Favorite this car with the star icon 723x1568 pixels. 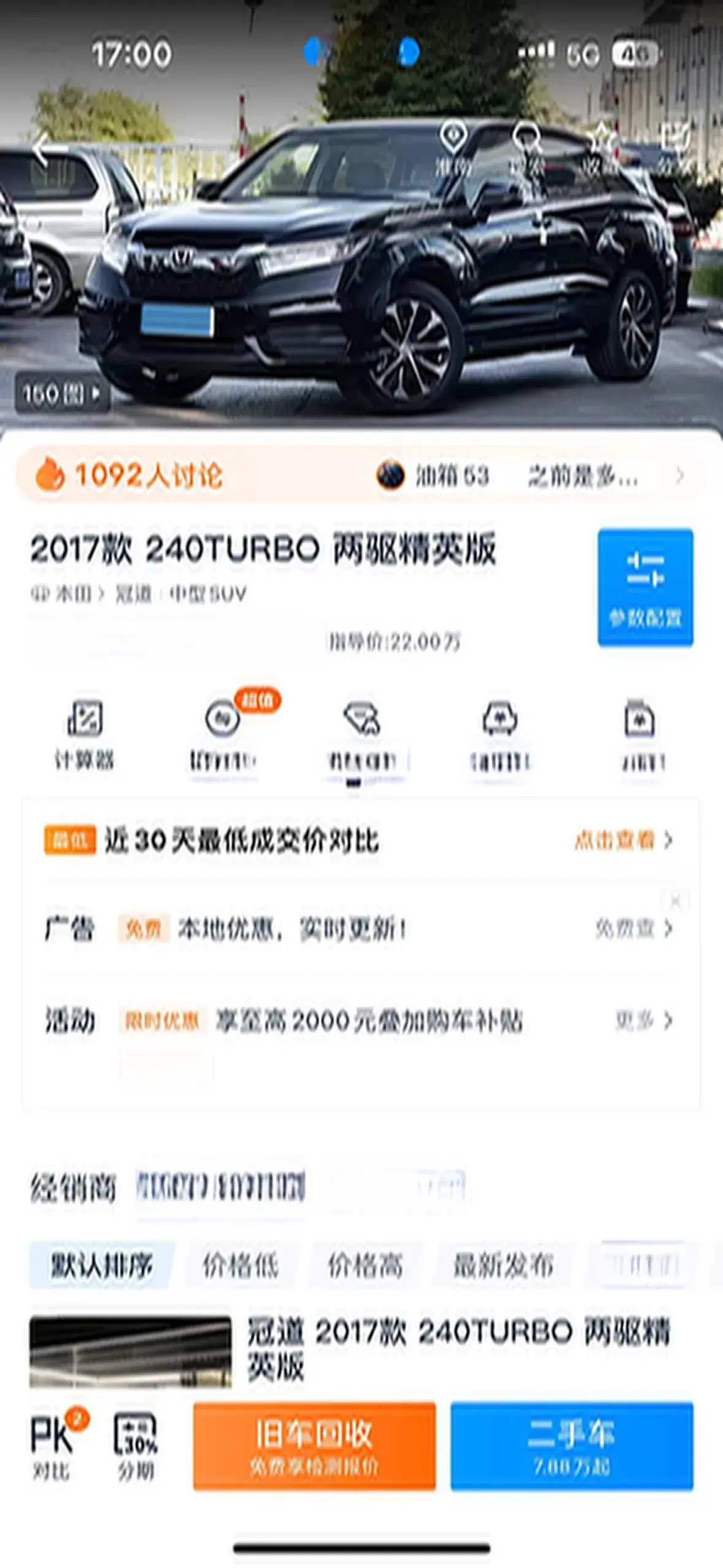pyautogui.click(x=601, y=147)
